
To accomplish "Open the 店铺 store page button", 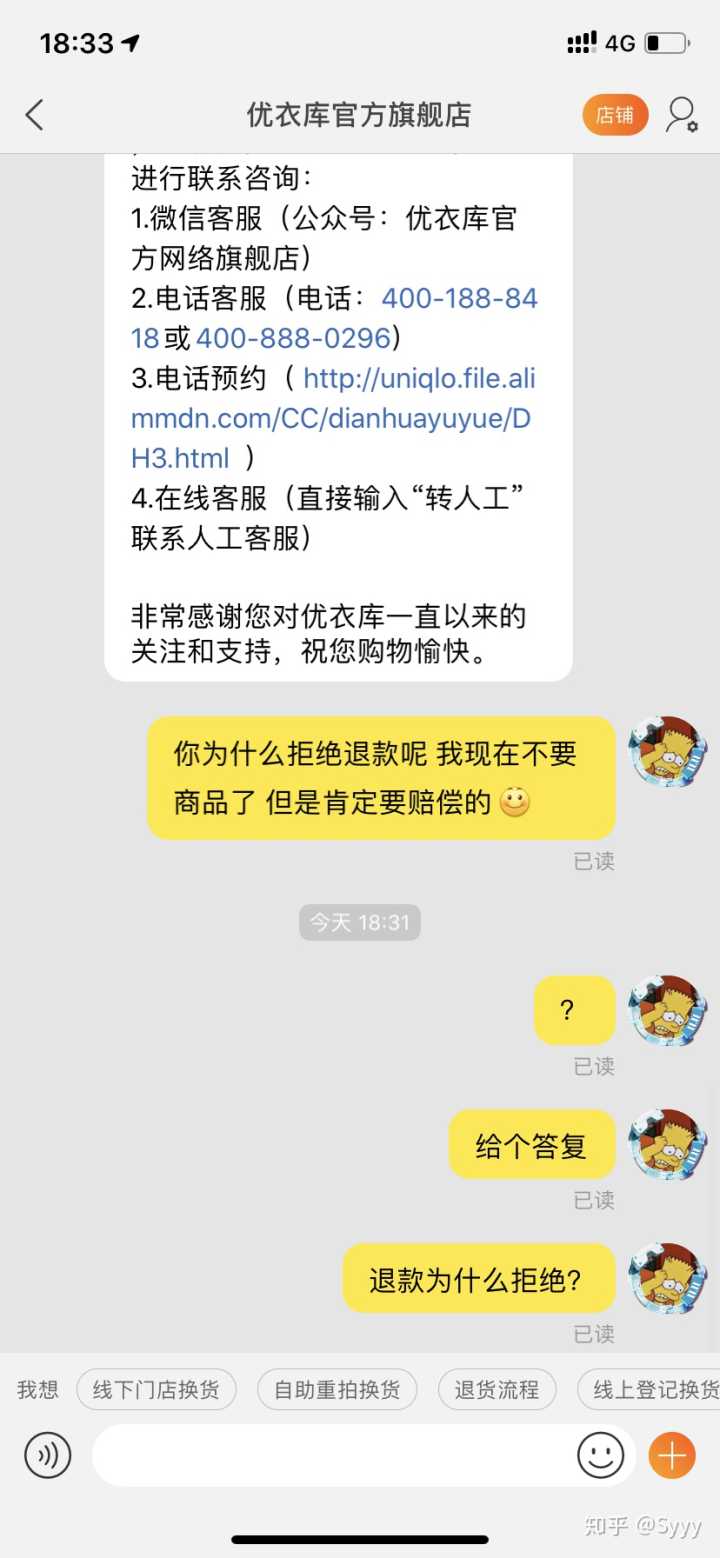I will 615,115.
